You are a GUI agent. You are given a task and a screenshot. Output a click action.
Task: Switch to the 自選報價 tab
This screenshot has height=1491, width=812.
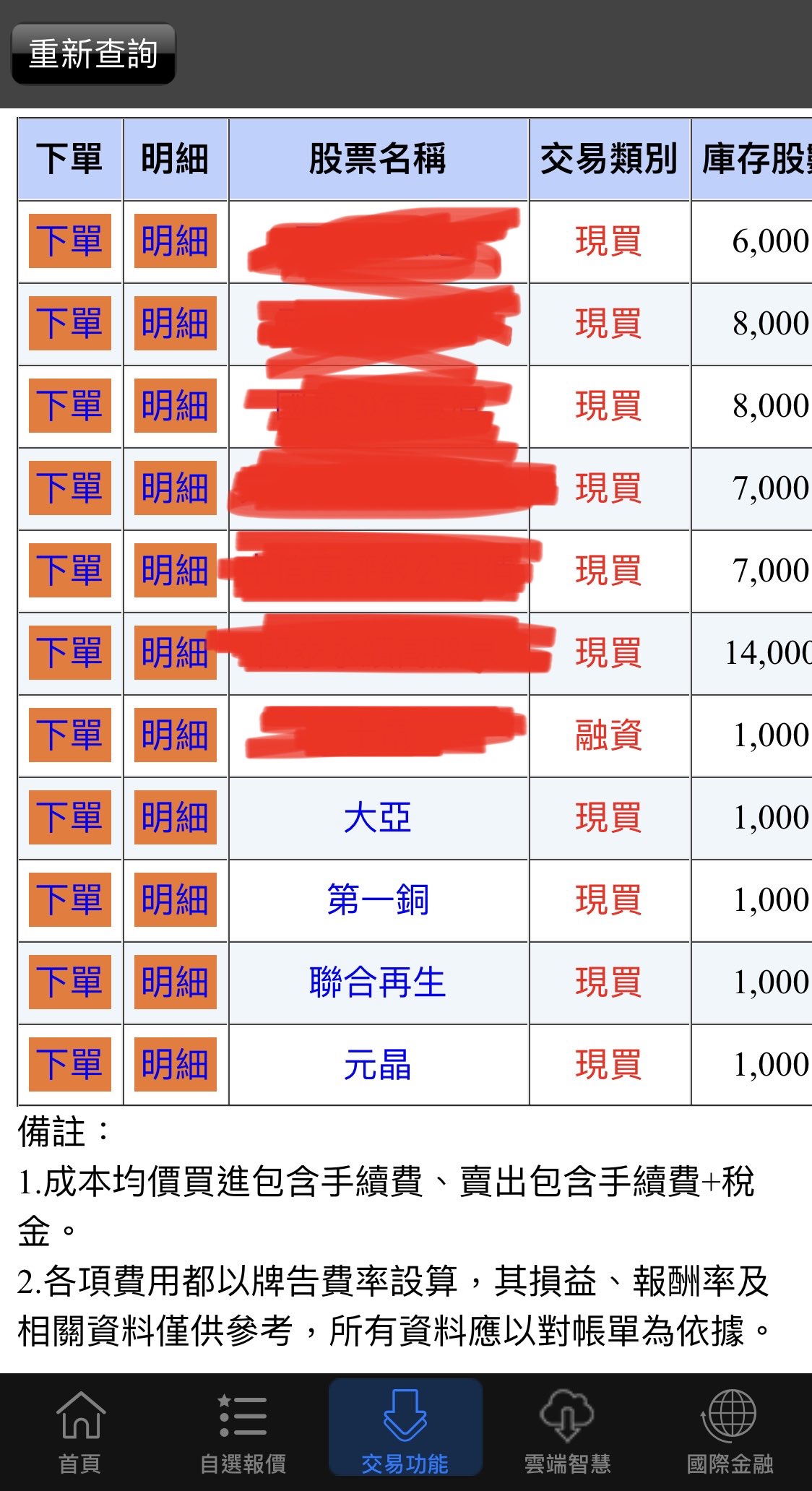coord(243,1432)
